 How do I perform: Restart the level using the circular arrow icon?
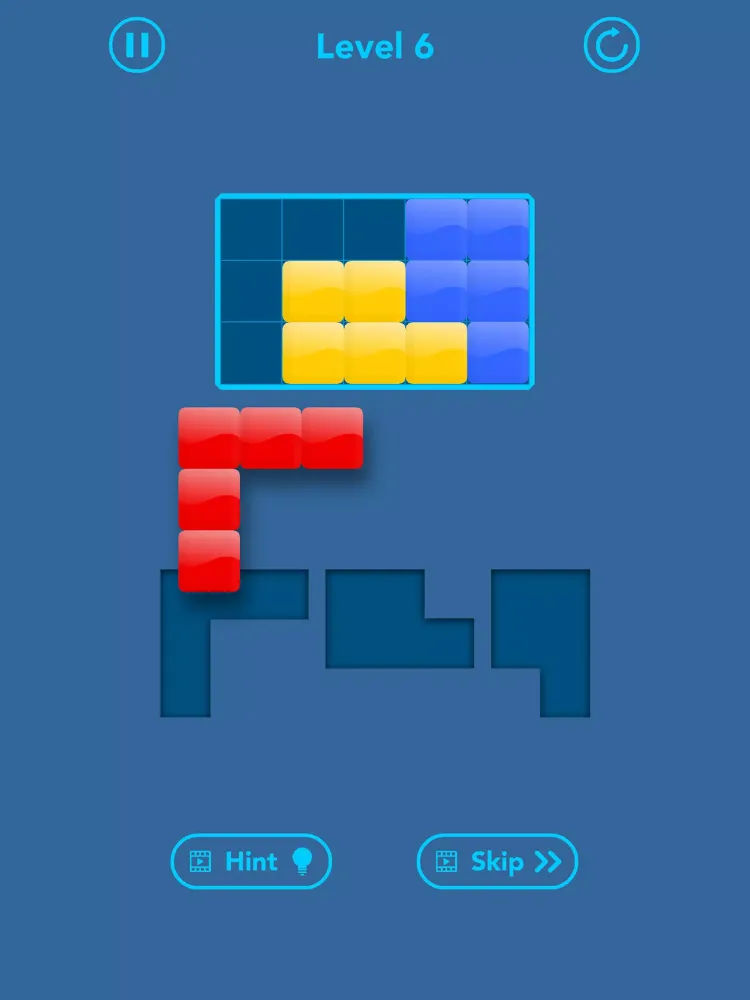coord(613,45)
